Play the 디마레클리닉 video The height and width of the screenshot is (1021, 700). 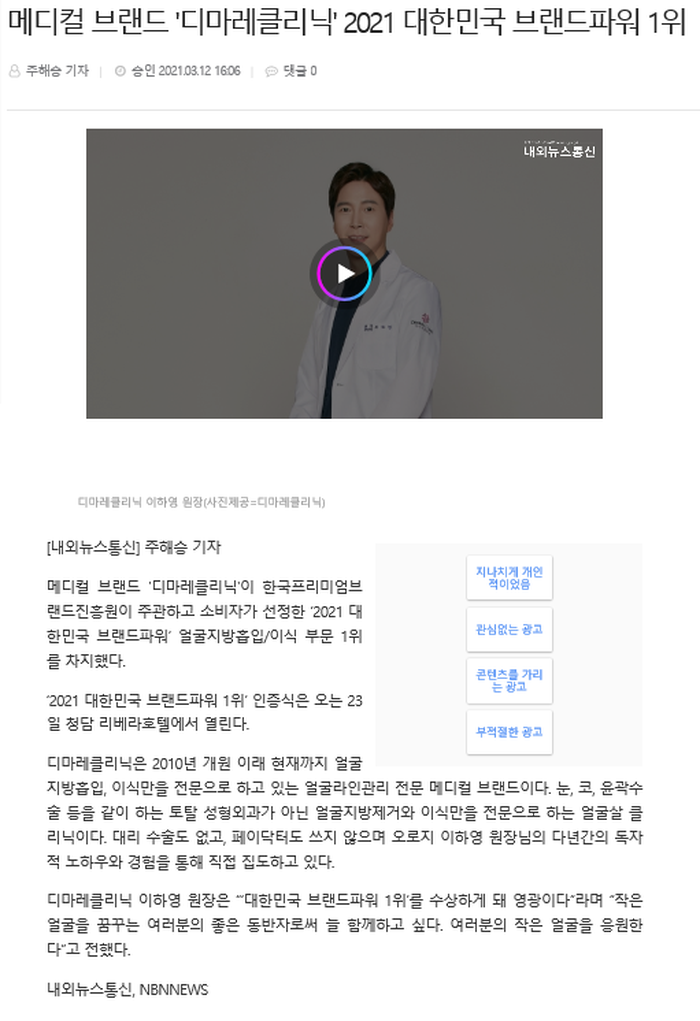coord(344,273)
